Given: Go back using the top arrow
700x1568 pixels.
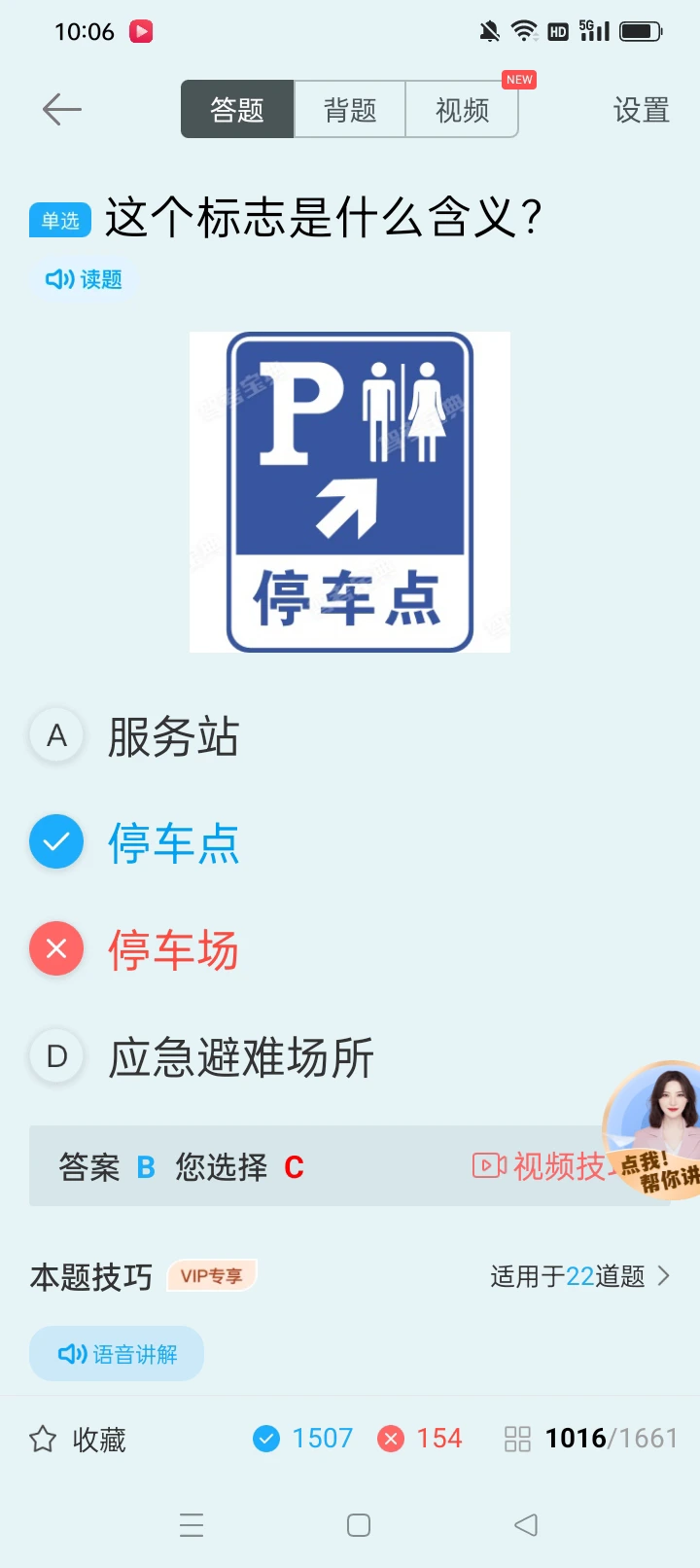Looking at the screenshot, I should point(62,110).
